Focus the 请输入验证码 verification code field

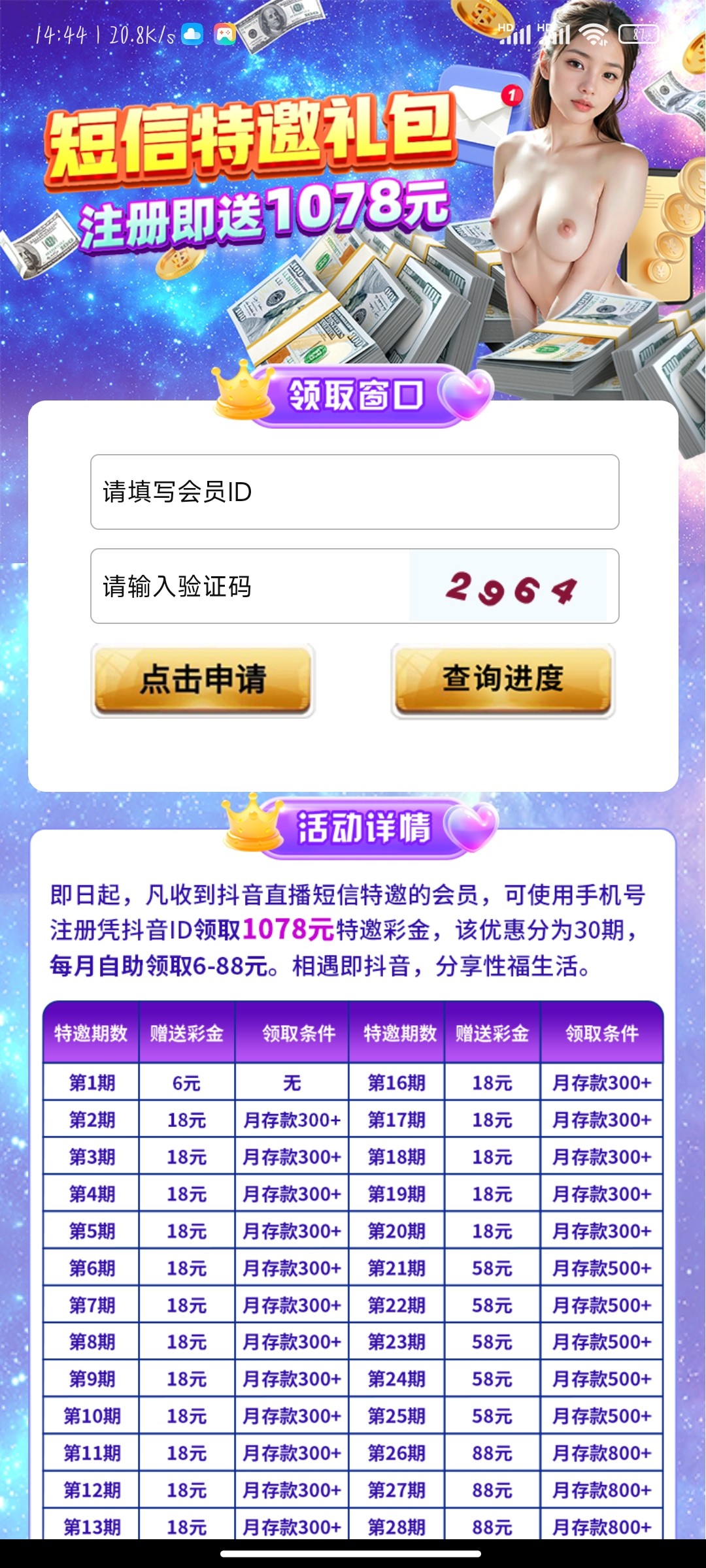pos(250,586)
